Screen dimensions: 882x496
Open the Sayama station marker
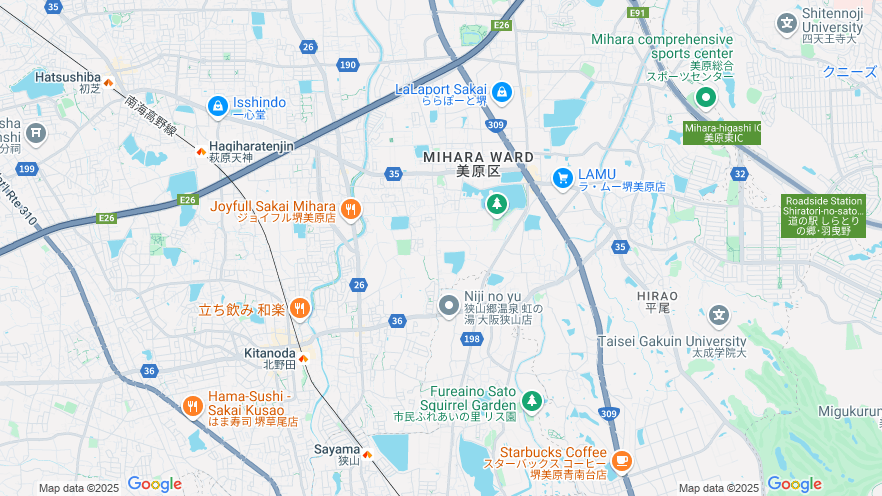coord(367,455)
